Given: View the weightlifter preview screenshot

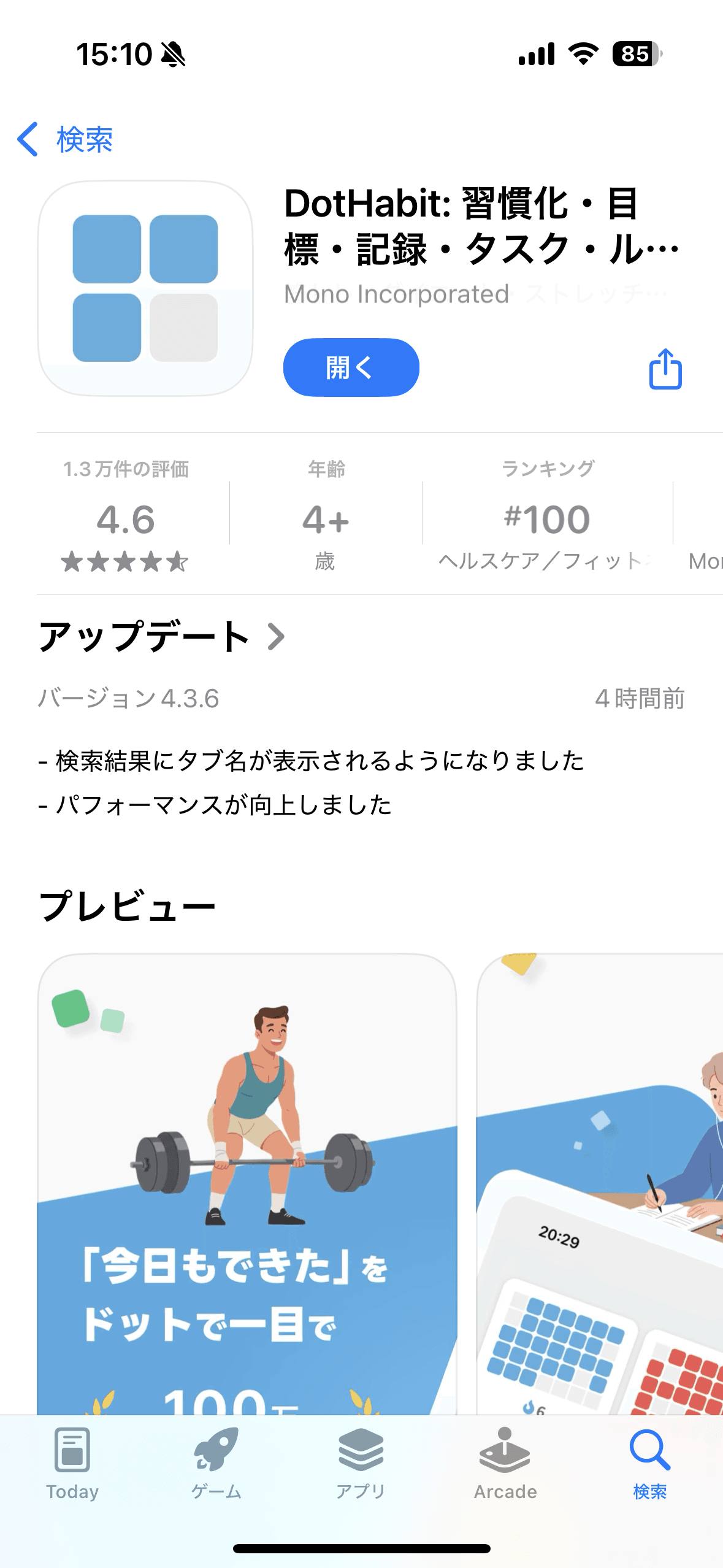Looking at the screenshot, I should coord(247,1184).
